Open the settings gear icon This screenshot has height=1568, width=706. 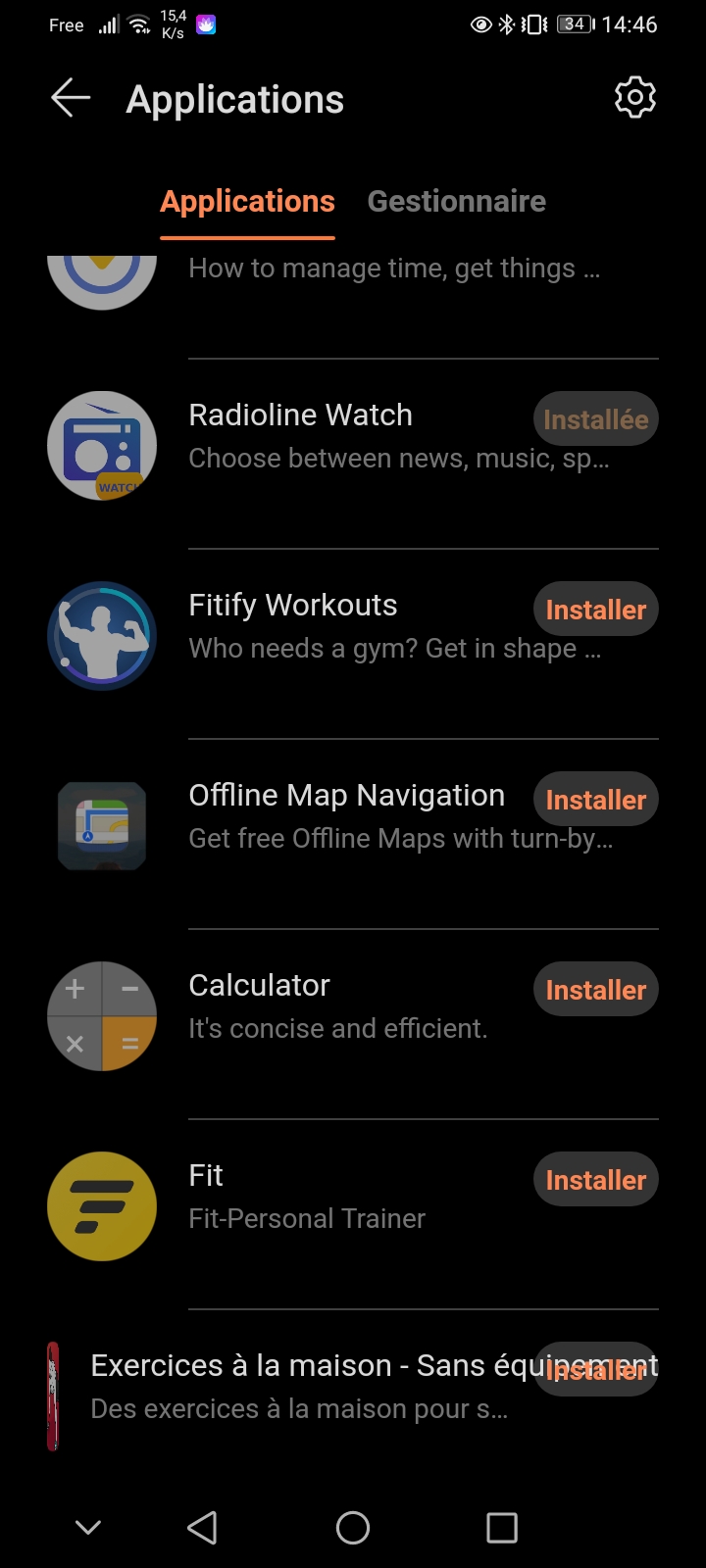pyautogui.click(x=634, y=98)
